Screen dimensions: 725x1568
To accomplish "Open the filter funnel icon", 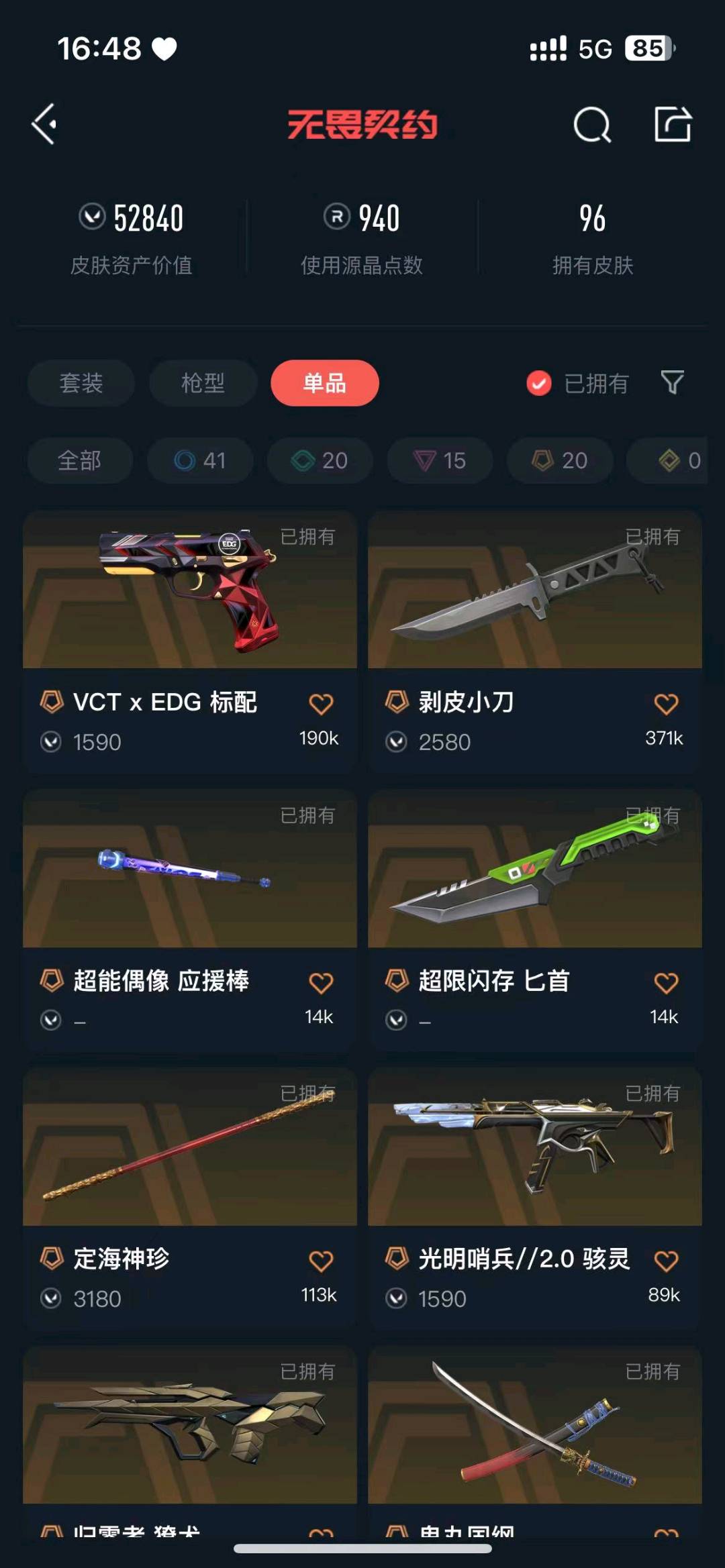I will [672, 382].
